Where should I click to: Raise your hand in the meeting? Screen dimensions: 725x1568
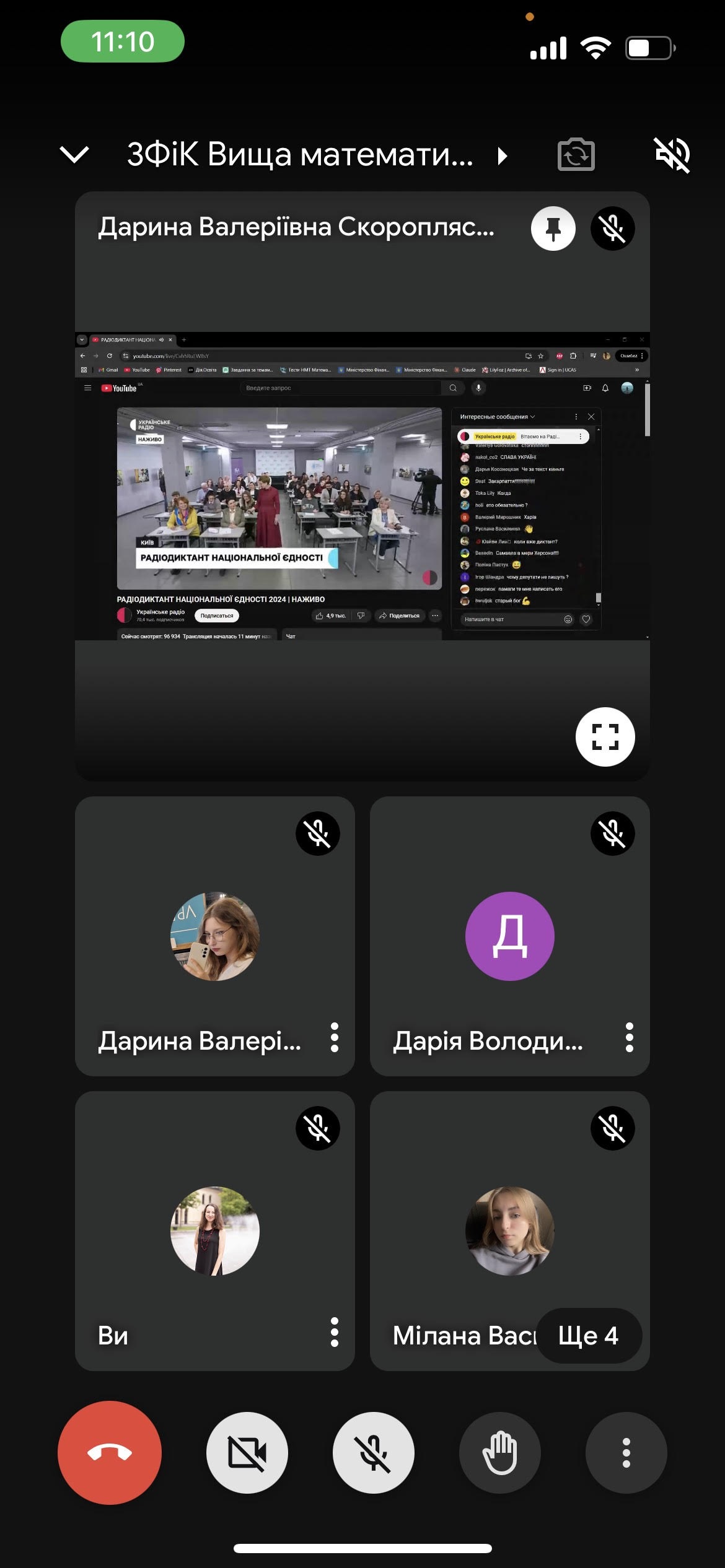(499, 1452)
